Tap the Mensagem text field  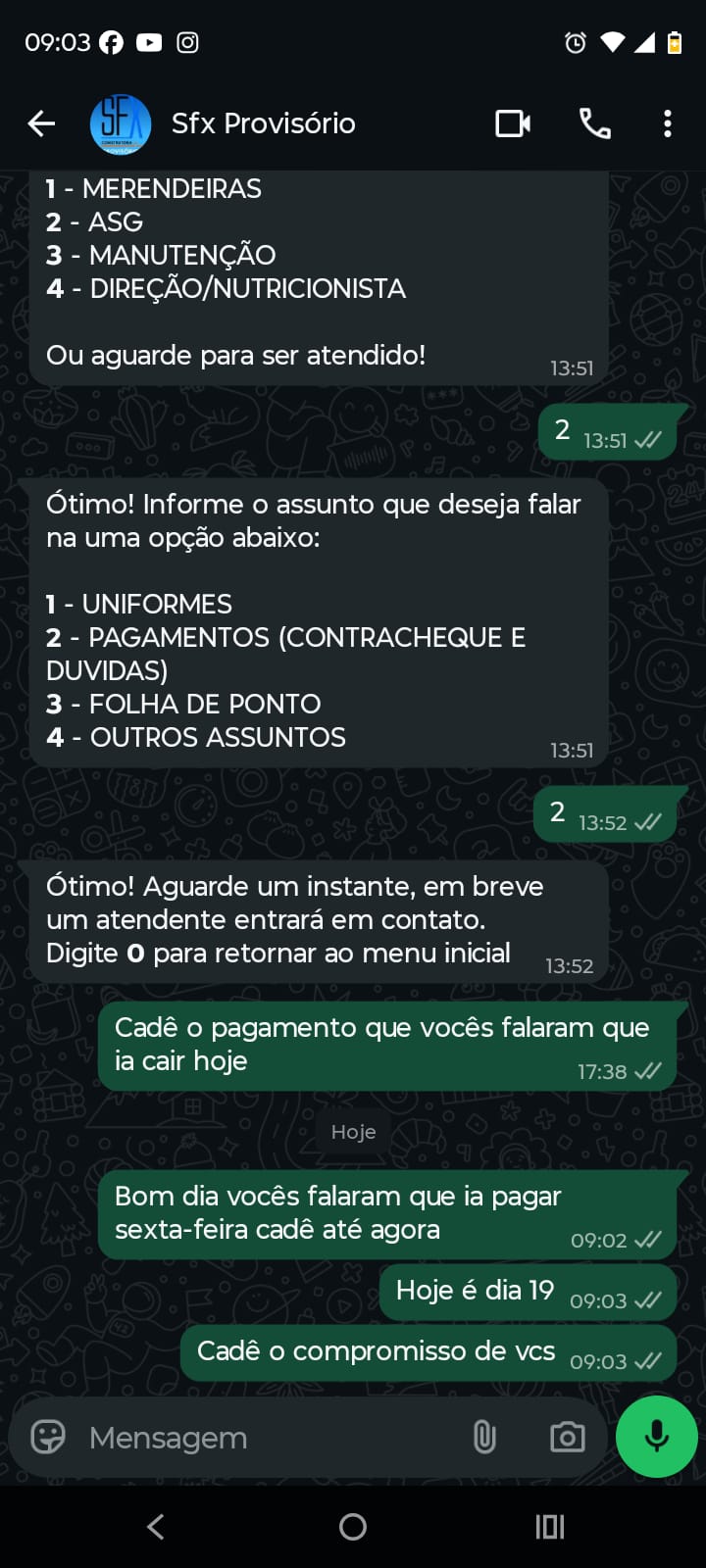coord(265,1438)
